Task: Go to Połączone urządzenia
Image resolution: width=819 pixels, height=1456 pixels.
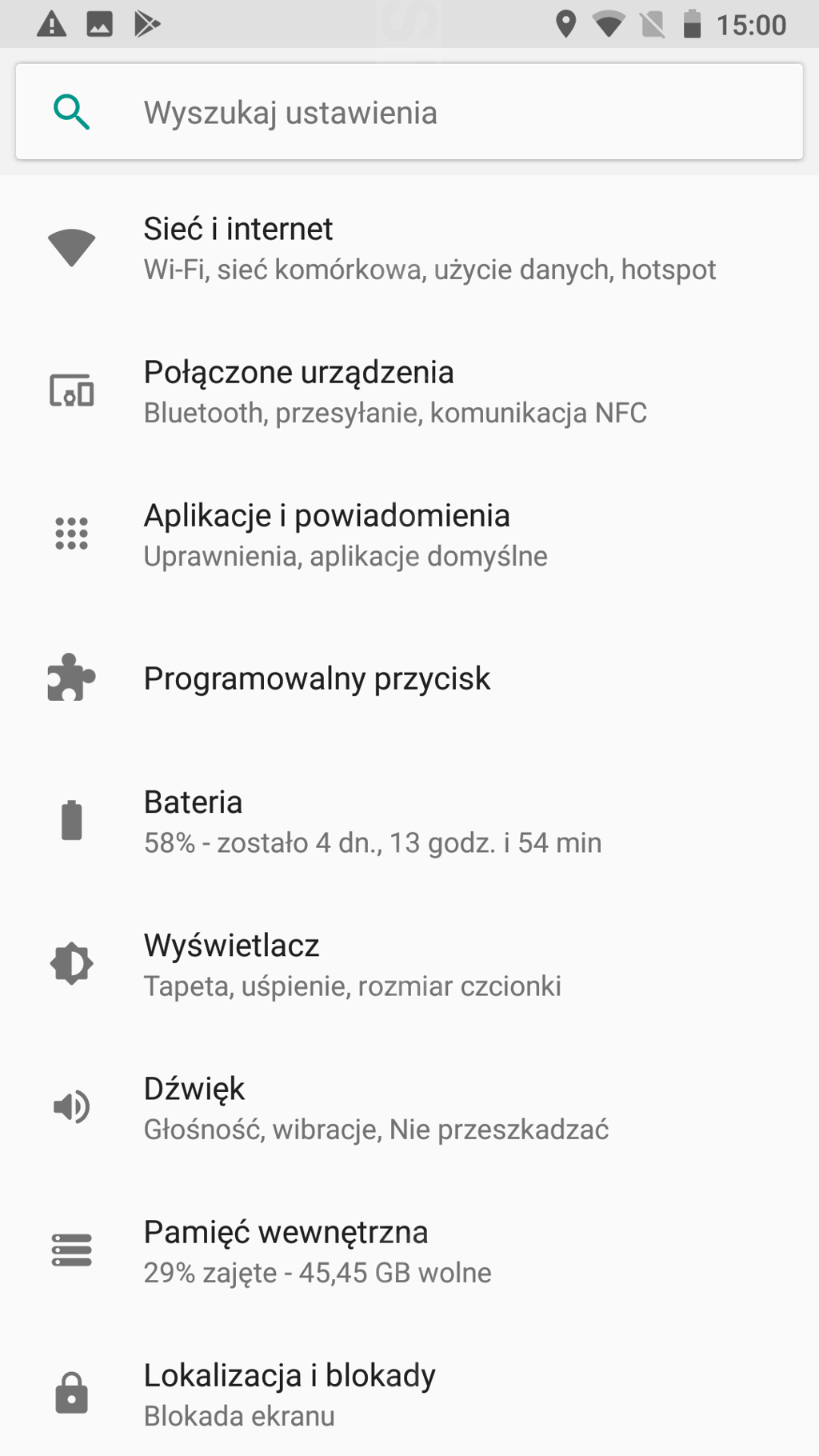Action: point(409,391)
